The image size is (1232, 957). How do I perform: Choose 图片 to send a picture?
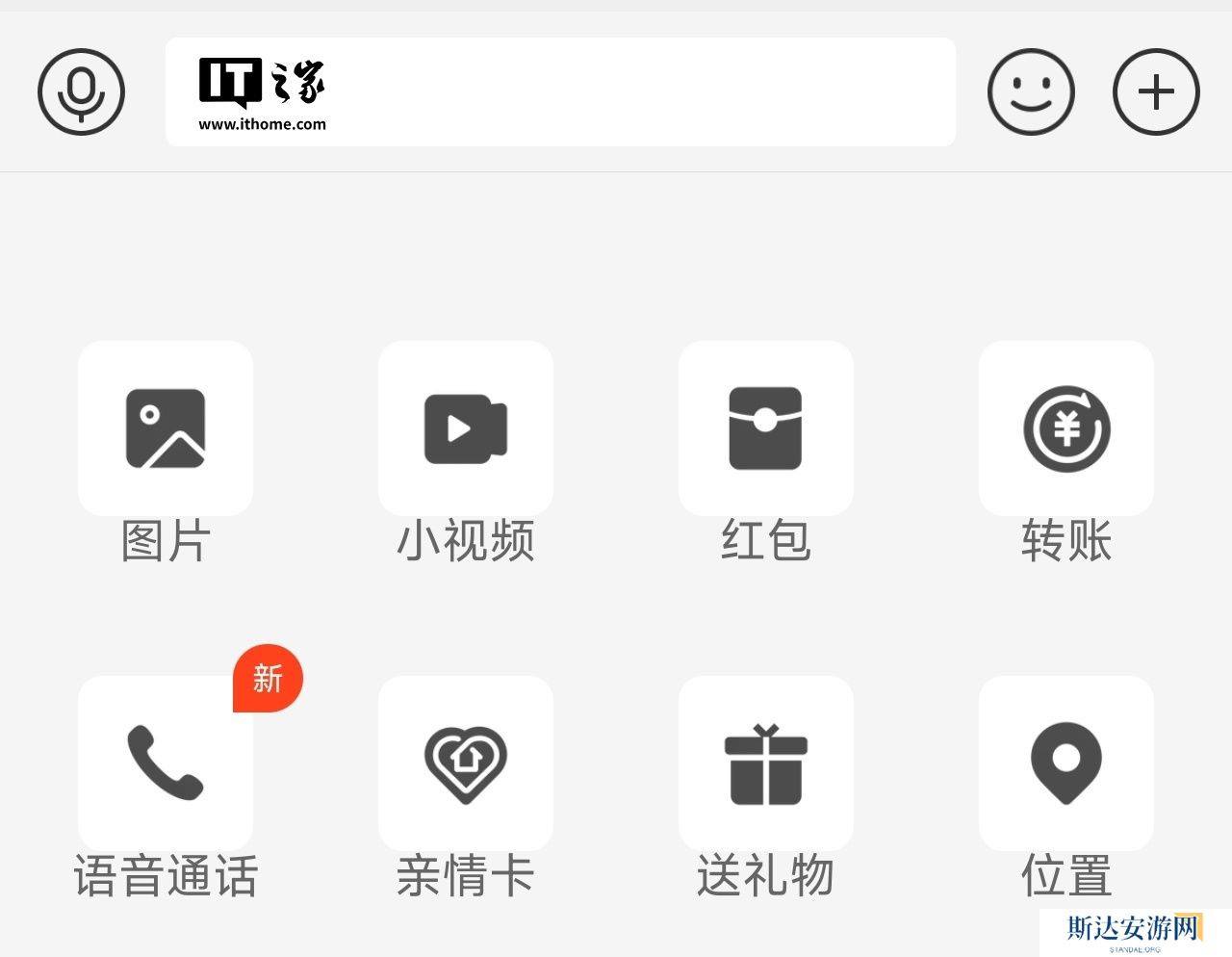point(166,428)
